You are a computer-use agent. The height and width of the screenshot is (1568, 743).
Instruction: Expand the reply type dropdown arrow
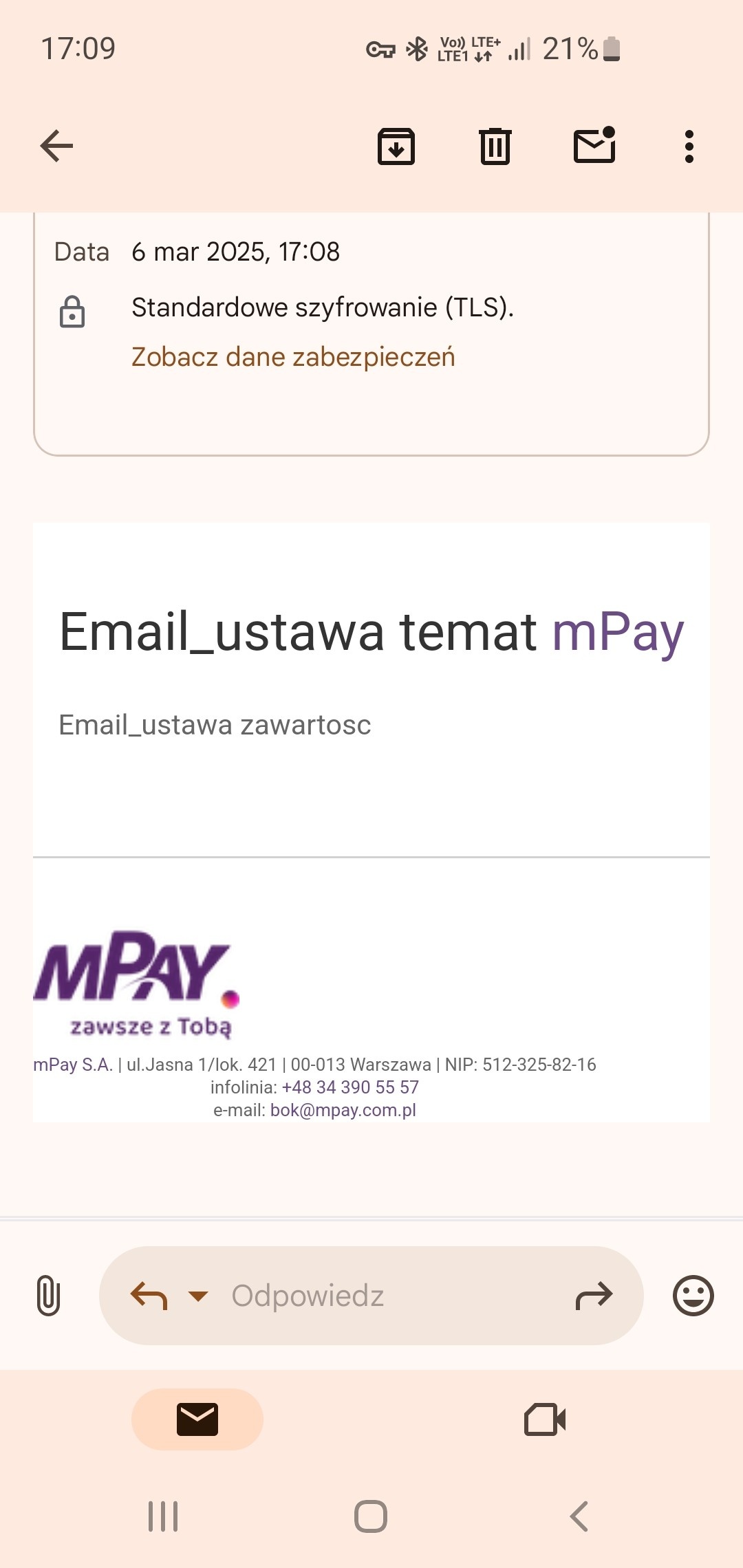198,1296
